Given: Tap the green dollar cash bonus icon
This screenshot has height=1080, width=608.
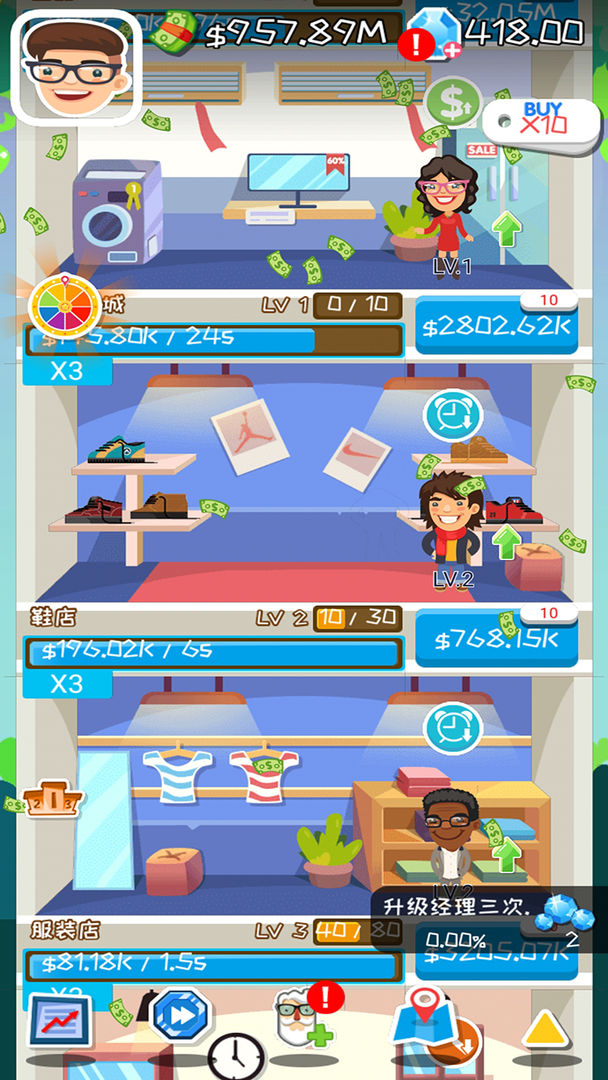Looking at the screenshot, I should click(452, 102).
